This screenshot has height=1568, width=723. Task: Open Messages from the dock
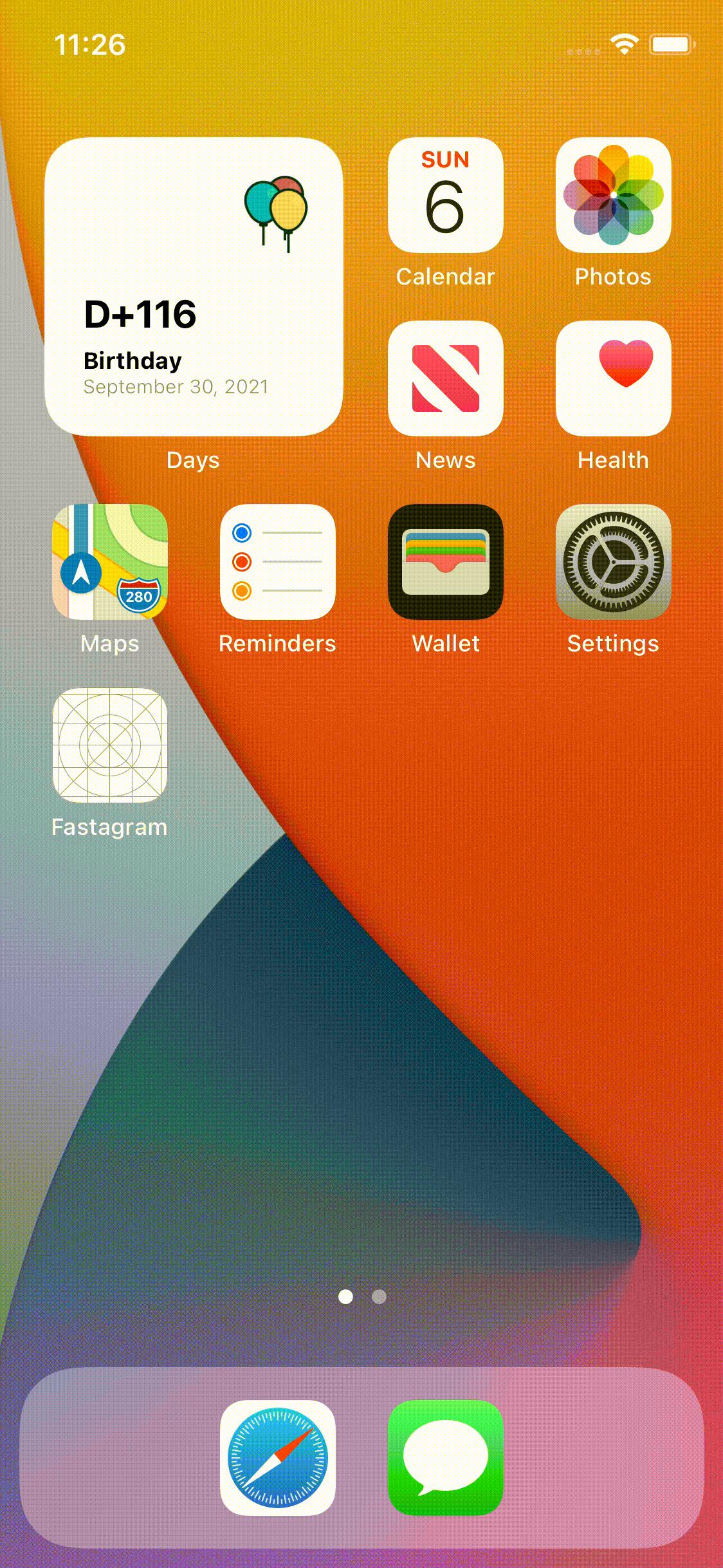click(x=445, y=1457)
